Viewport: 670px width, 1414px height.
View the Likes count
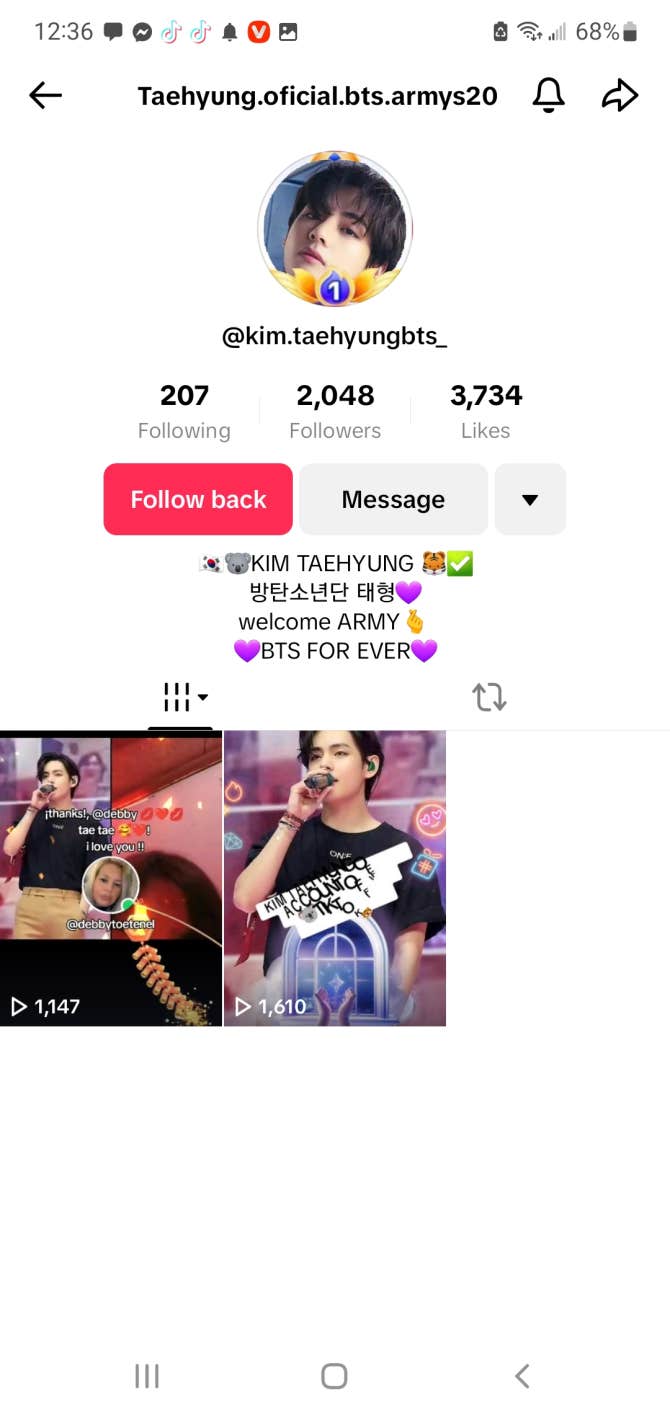[x=486, y=412]
